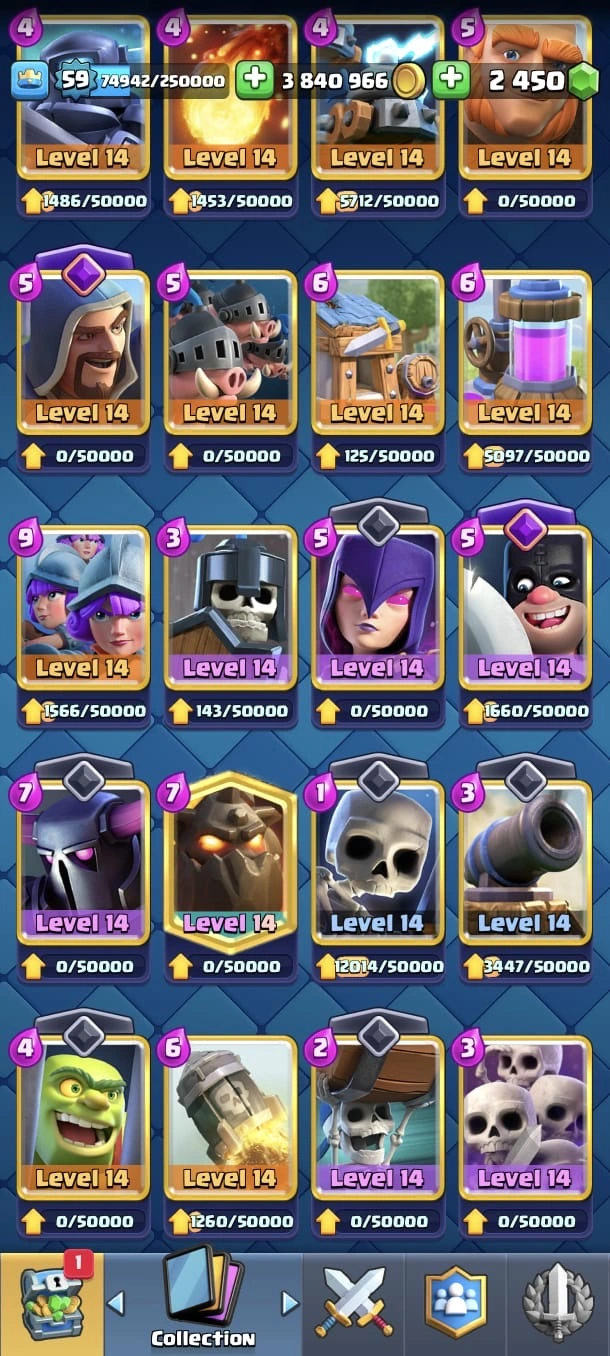Buy gems via the green plus button
Viewport: 610px width, 1356px height.
[x=452, y=81]
